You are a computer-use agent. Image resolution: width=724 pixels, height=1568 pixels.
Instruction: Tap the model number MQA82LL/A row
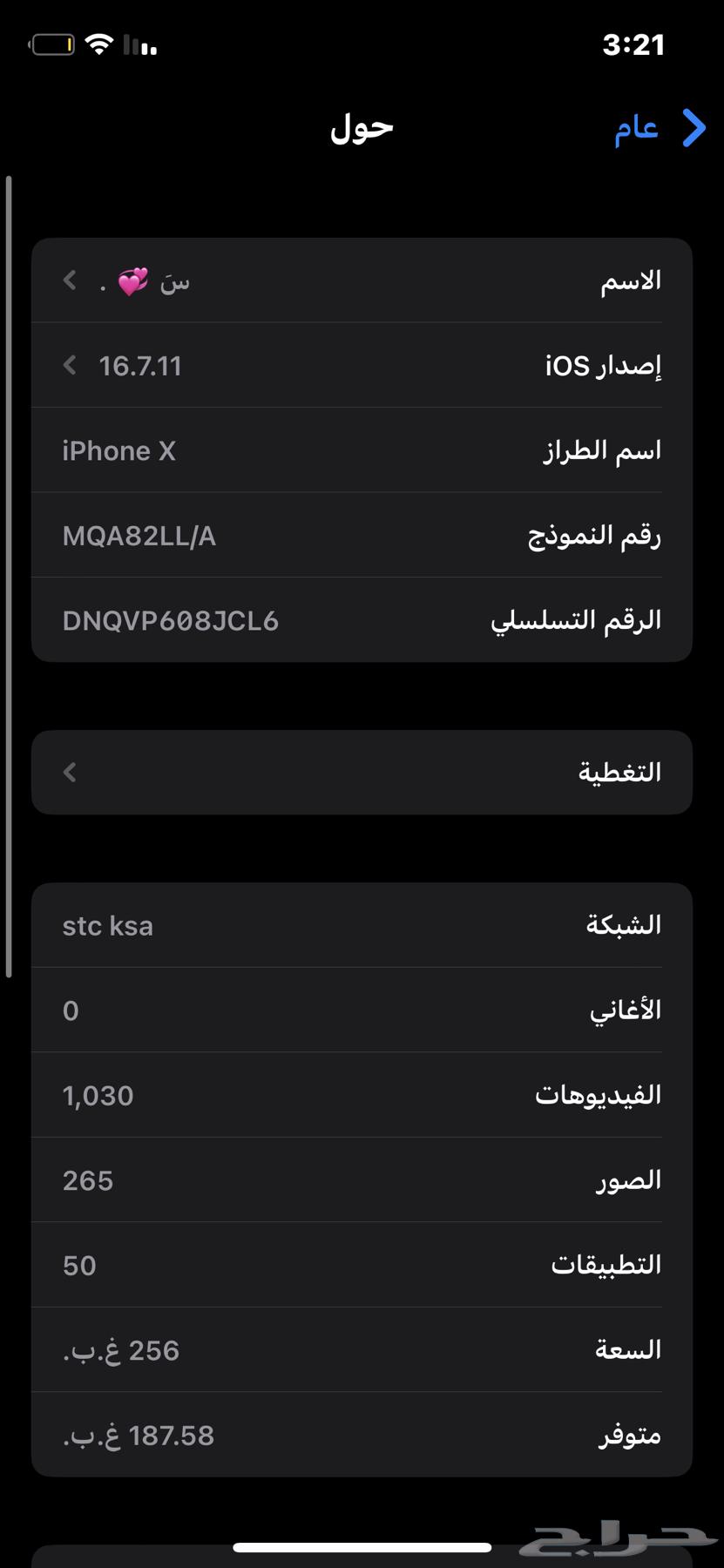point(362,535)
